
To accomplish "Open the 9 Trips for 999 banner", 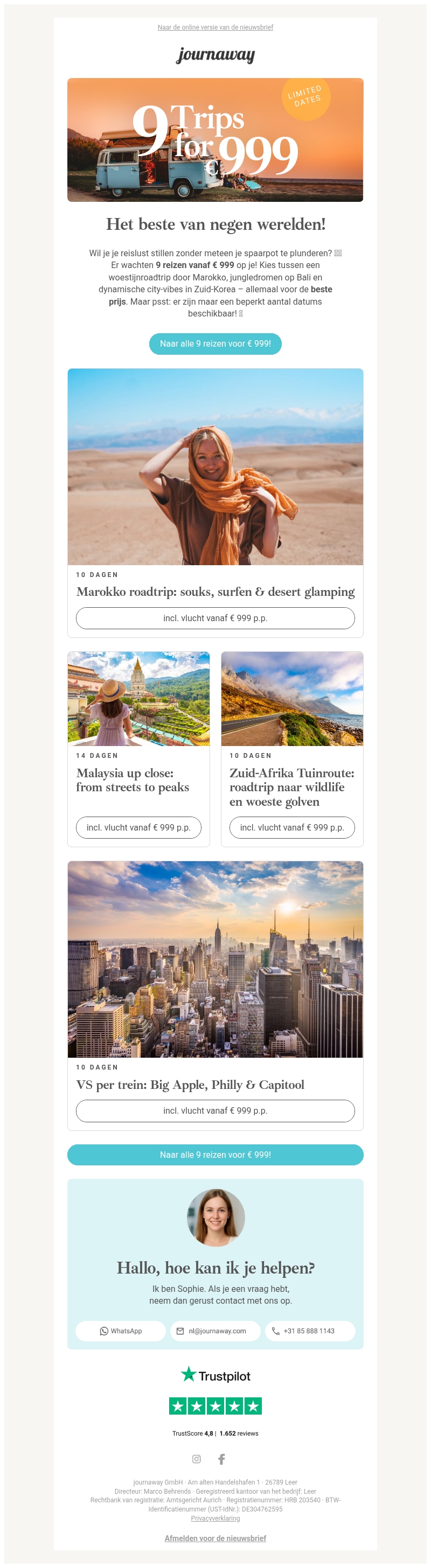I will click(215, 140).
